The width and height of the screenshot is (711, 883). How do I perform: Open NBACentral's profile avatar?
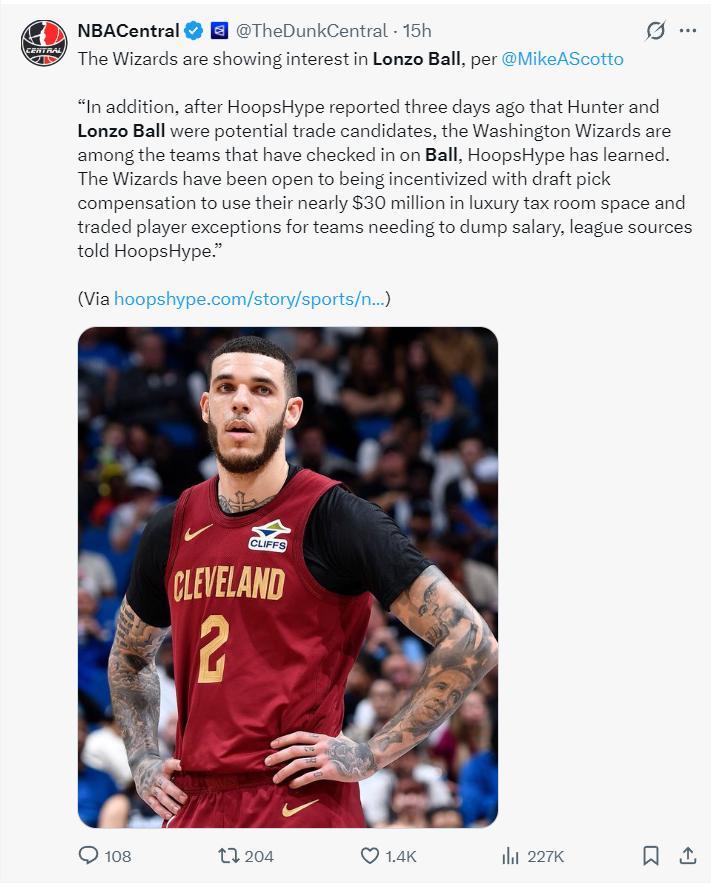tap(43, 41)
